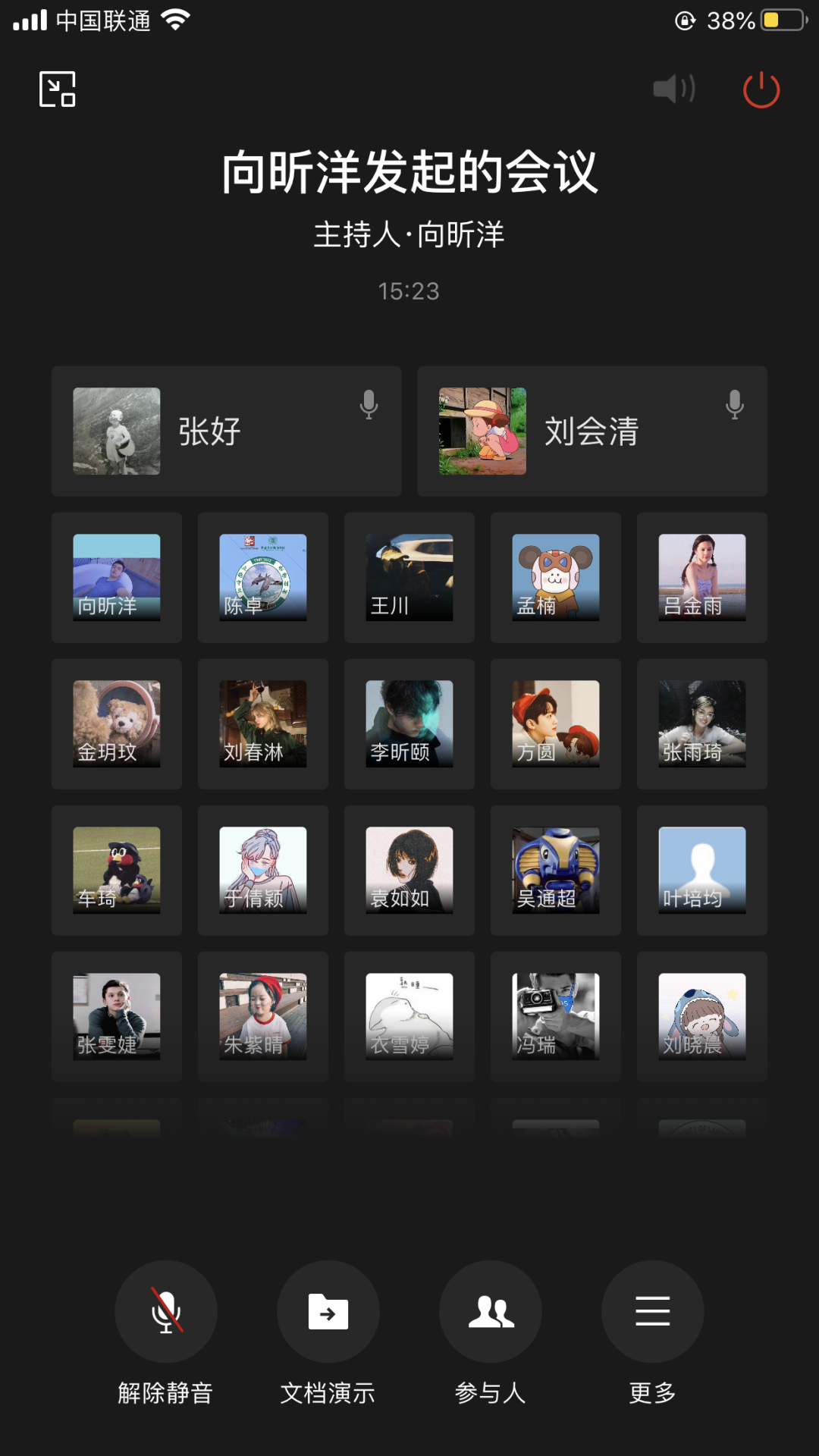Tap 孟楠's avatar tile
Image resolution: width=819 pixels, height=1456 pixels.
coord(556,578)
